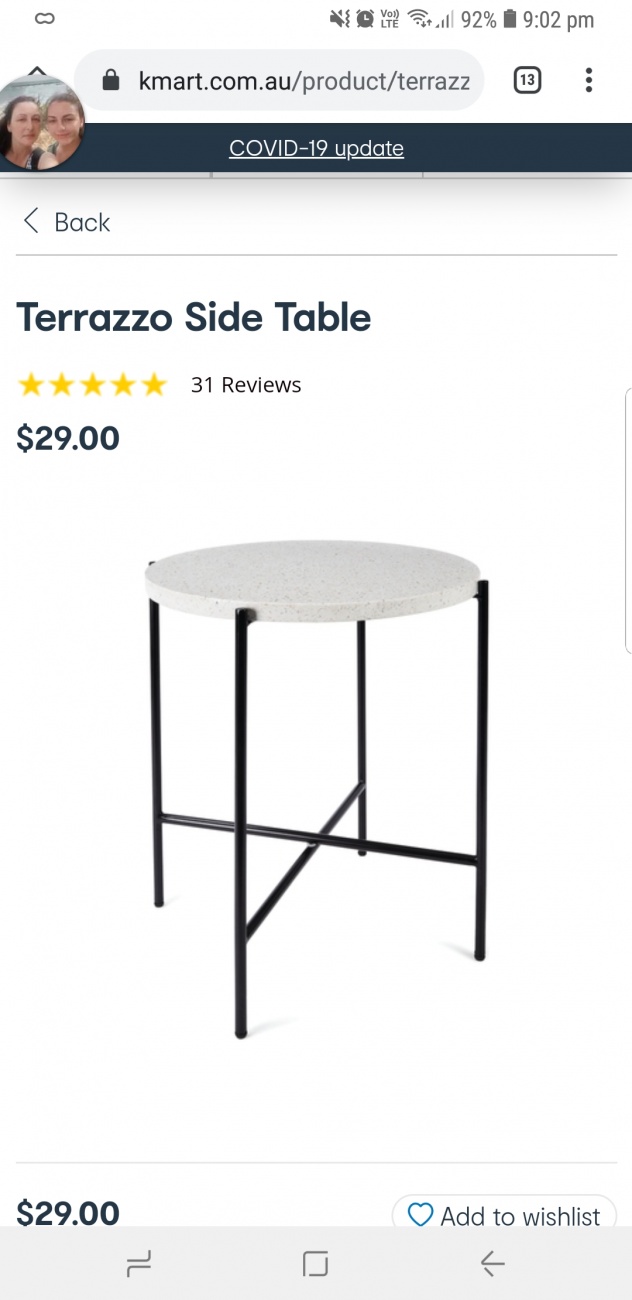Open the browser tab switcher
Screen dimensions: 632x1300
point(527,80)
